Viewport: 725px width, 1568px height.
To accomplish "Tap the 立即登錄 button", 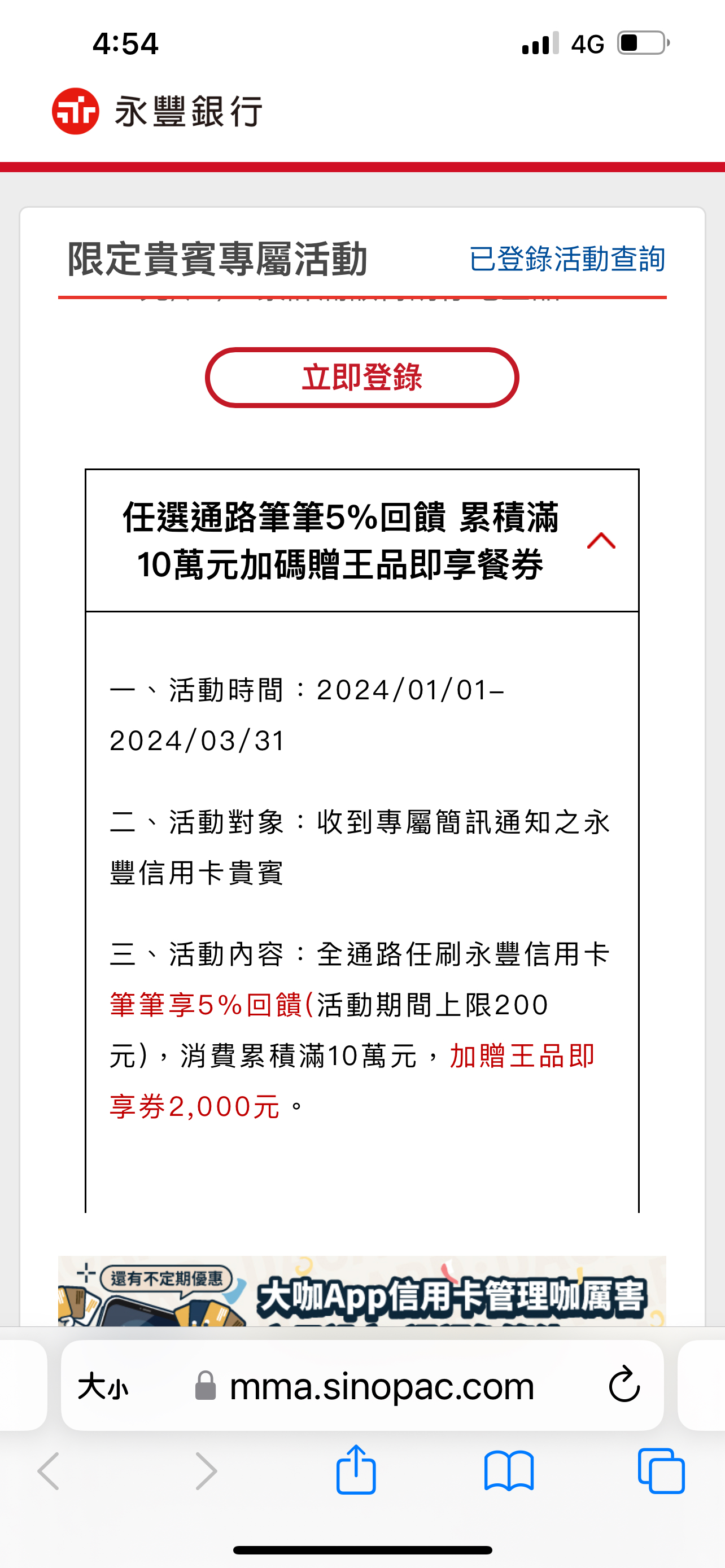I will click(362, 378).
